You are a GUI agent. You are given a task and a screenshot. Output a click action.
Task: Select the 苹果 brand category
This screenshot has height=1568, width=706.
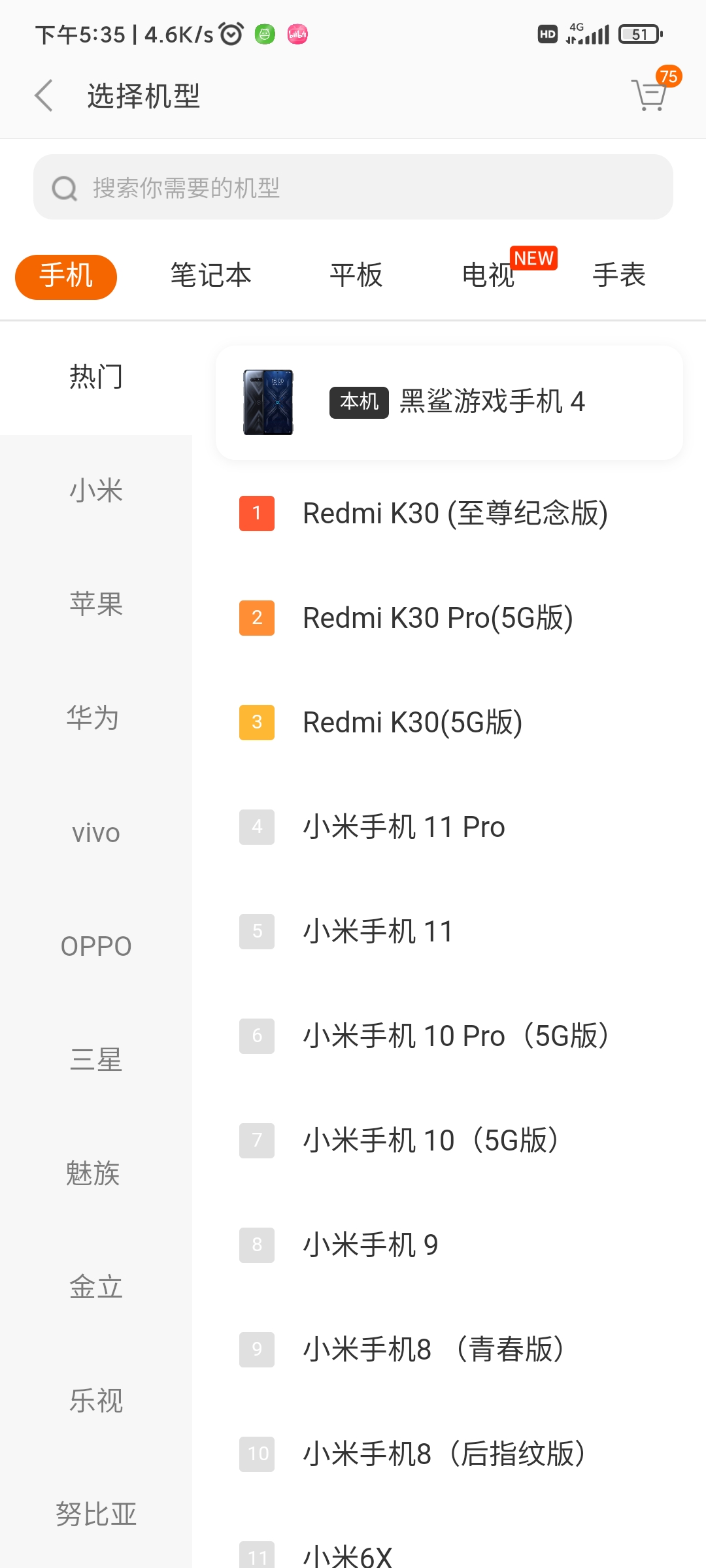pos(96,604)
